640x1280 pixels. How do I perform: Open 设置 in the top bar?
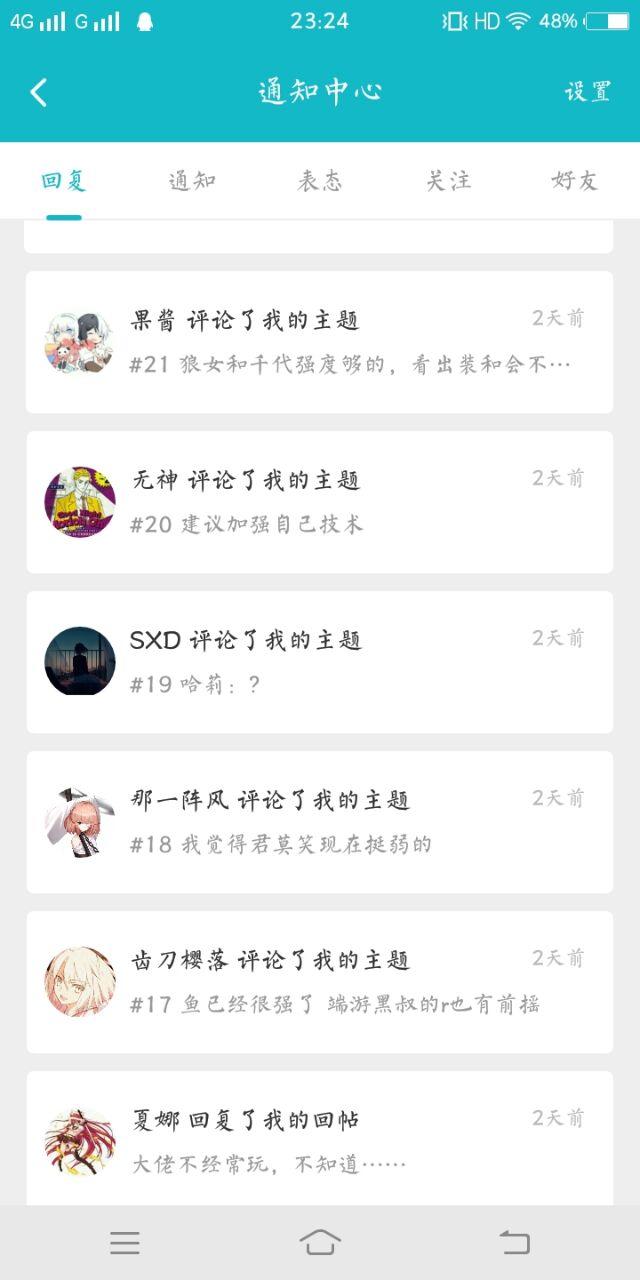[x=587, y=92]
